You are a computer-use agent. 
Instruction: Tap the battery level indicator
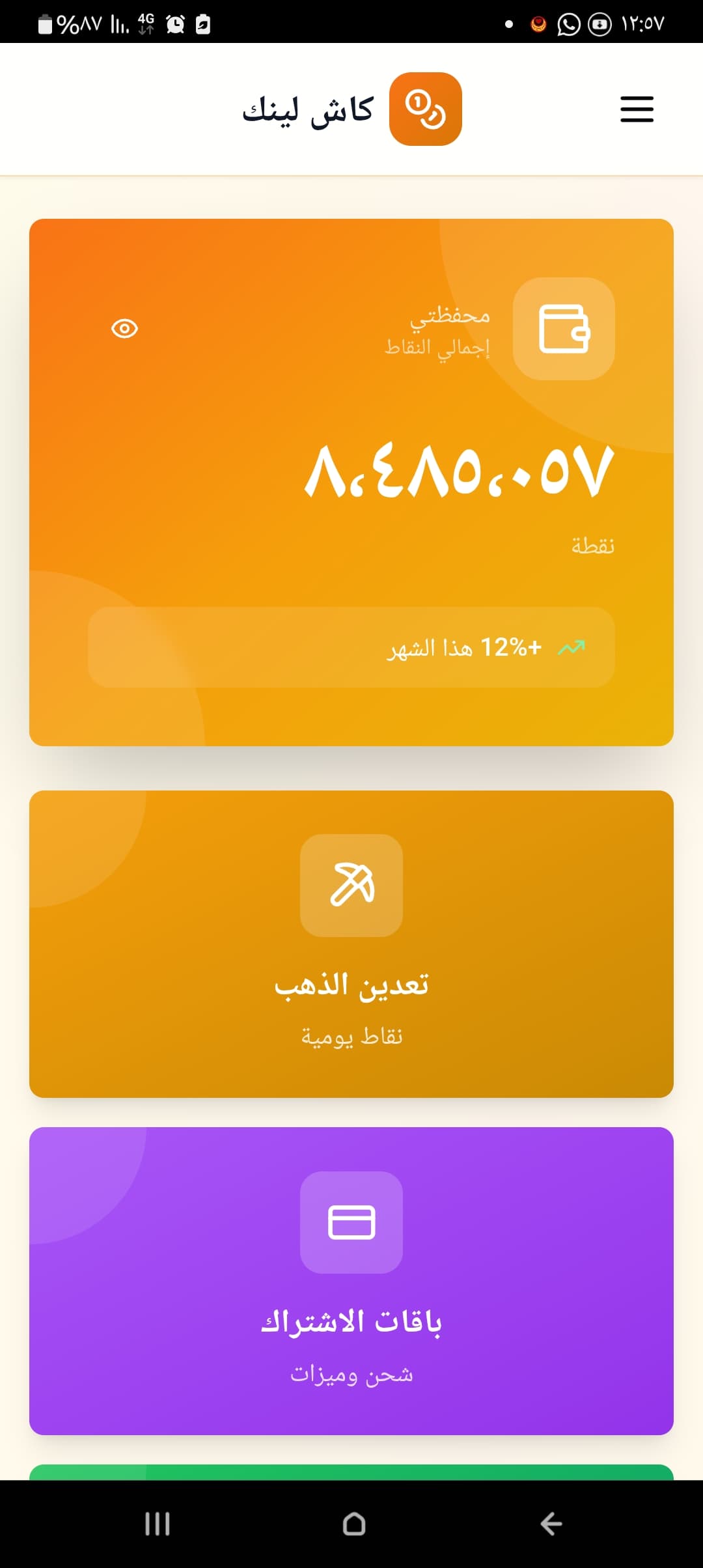[44, 23]
